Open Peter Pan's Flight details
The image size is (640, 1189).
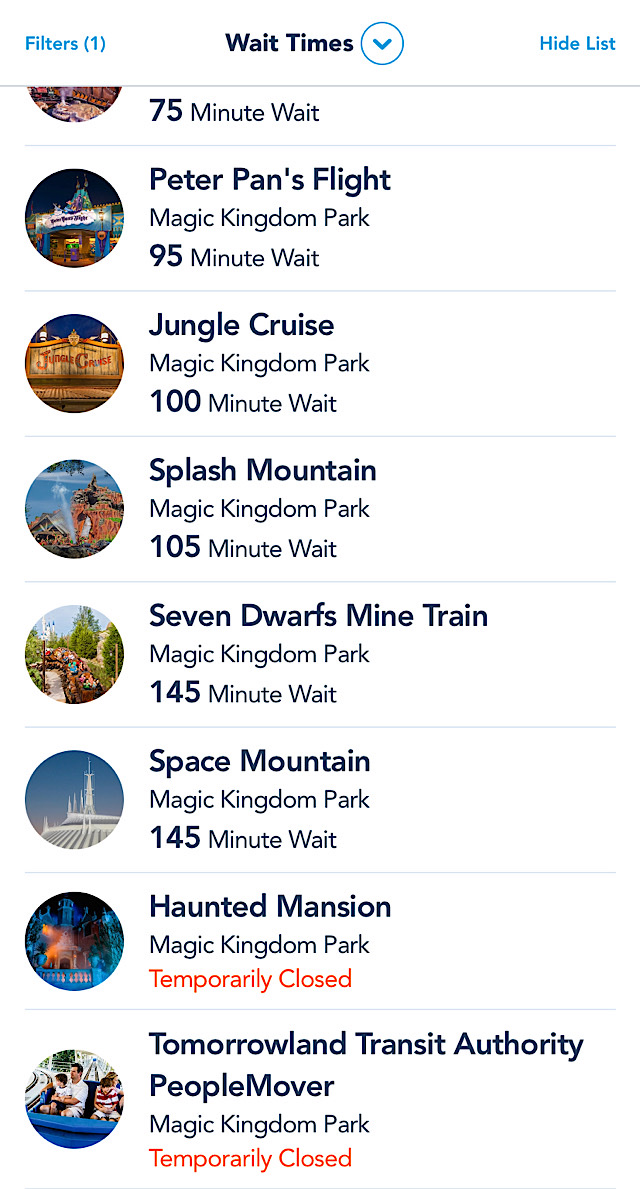[x=320, y=218]
